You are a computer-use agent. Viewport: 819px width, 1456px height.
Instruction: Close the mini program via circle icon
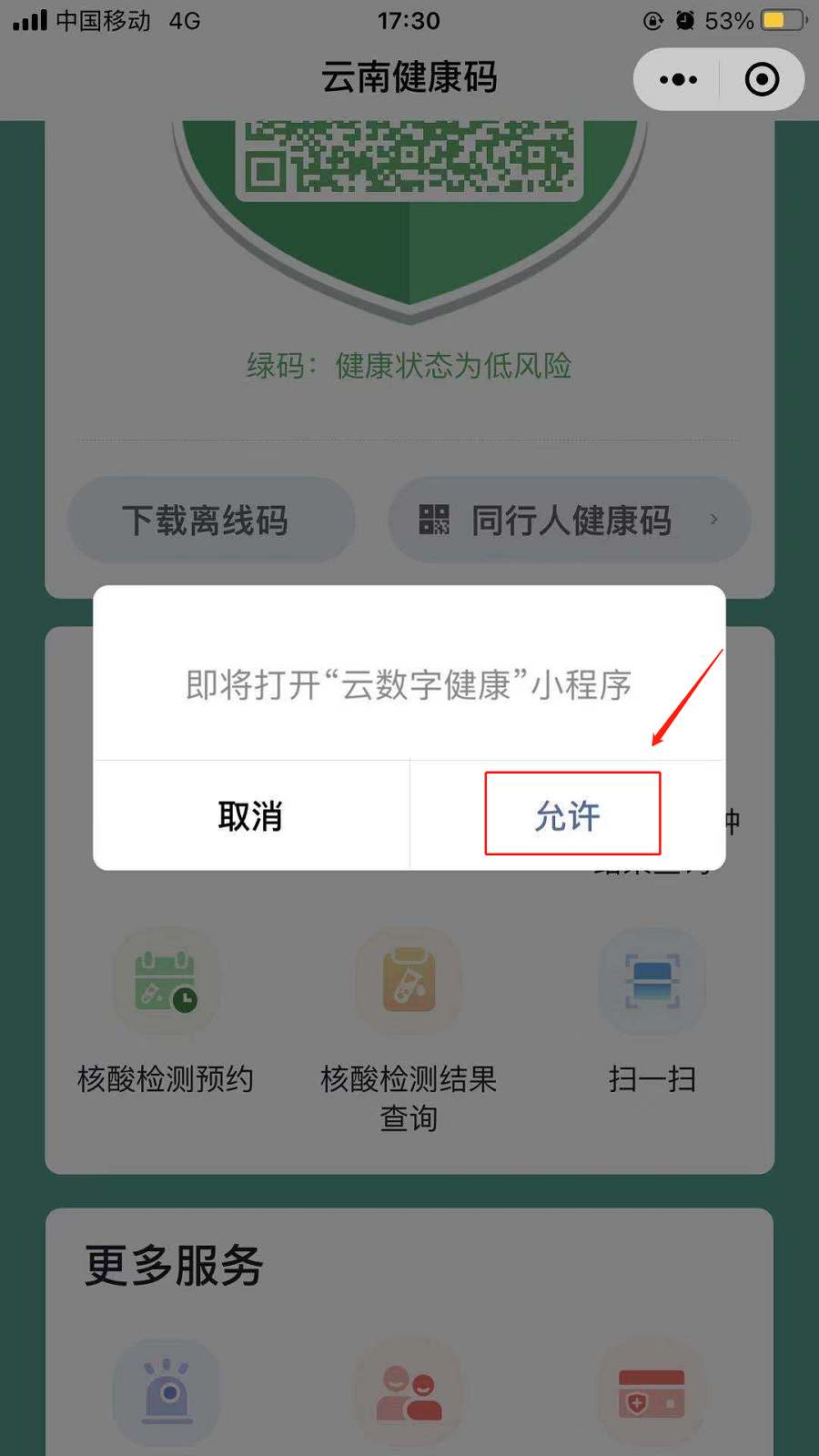click(x=762, y=80)
